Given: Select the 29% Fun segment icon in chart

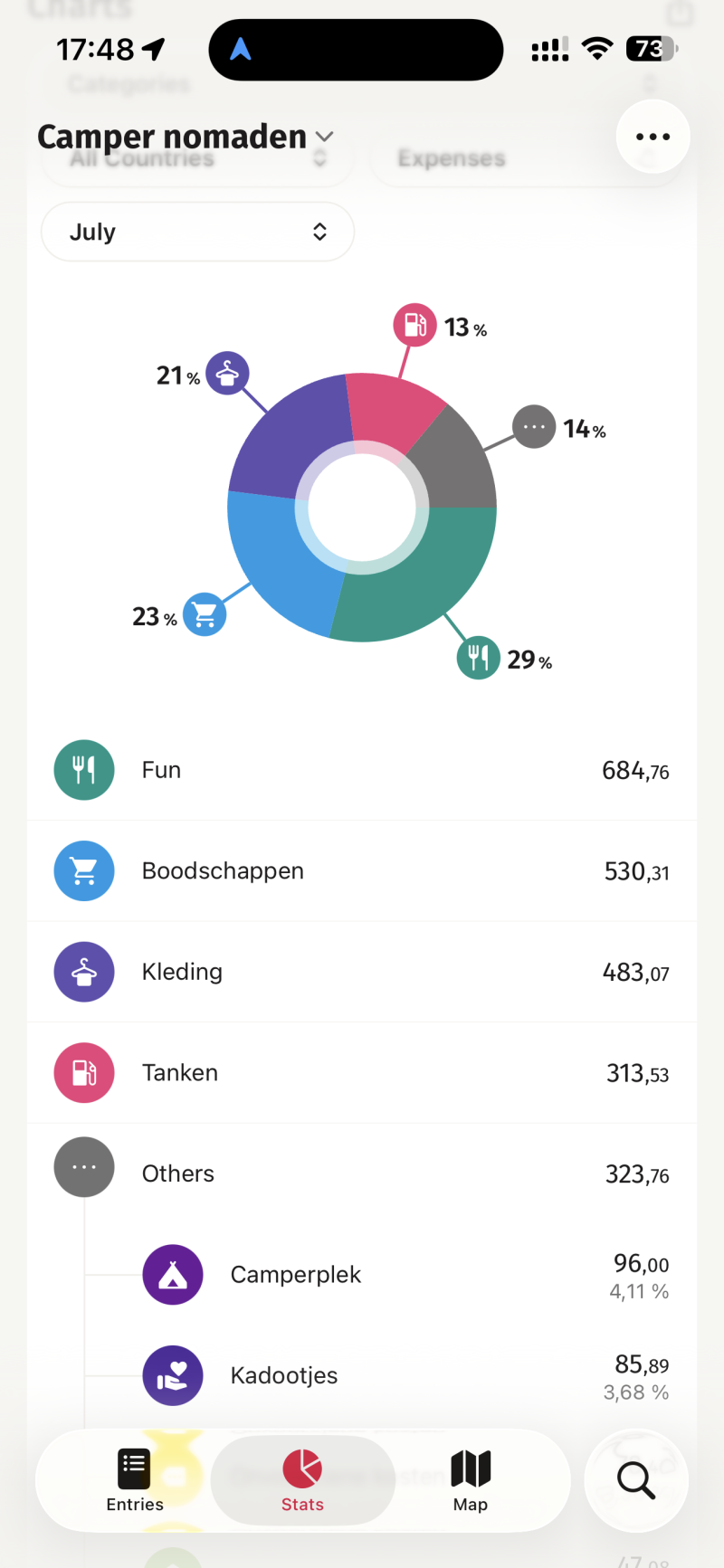Looking at the screenshot, I should (x=478, y=657).
